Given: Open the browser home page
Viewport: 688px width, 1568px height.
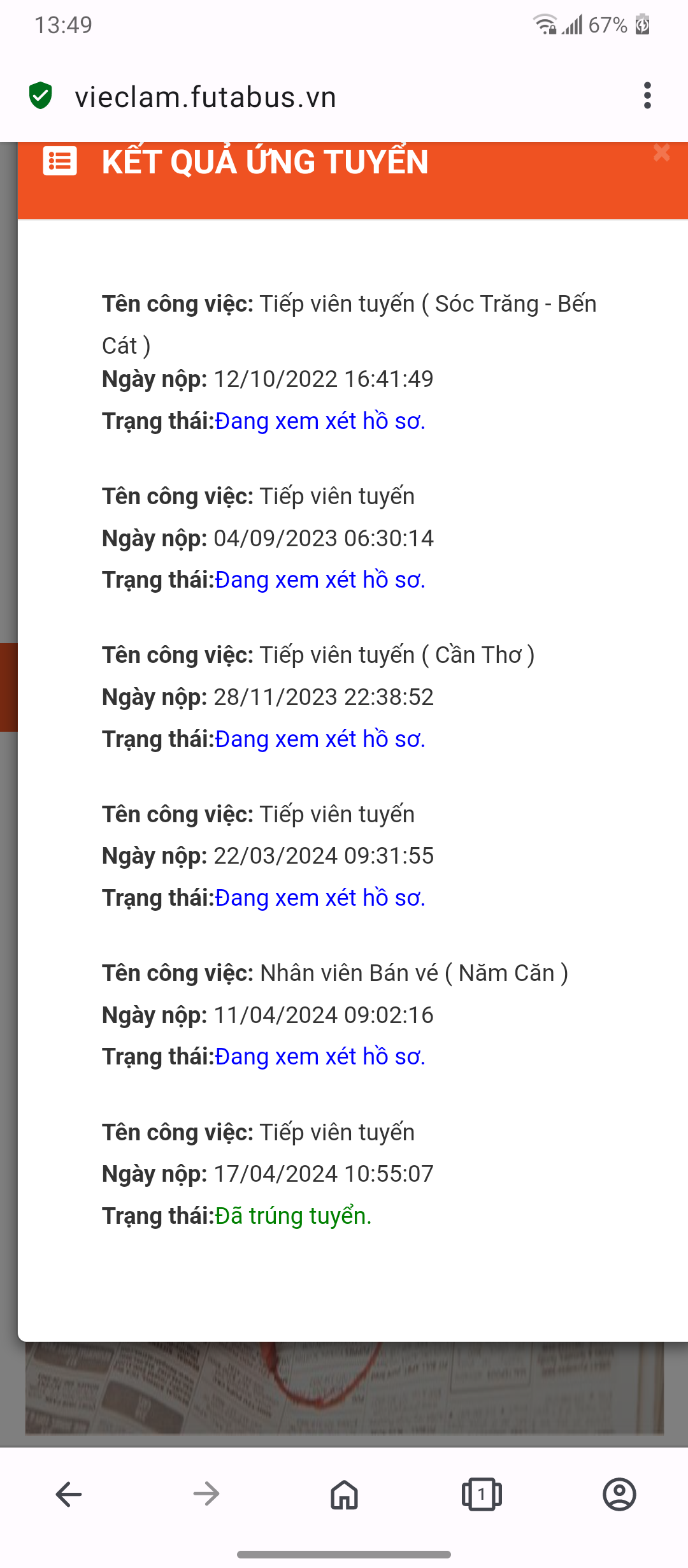Looking at the screenshot, I should pyautogui.click(x=344, y=1494).
